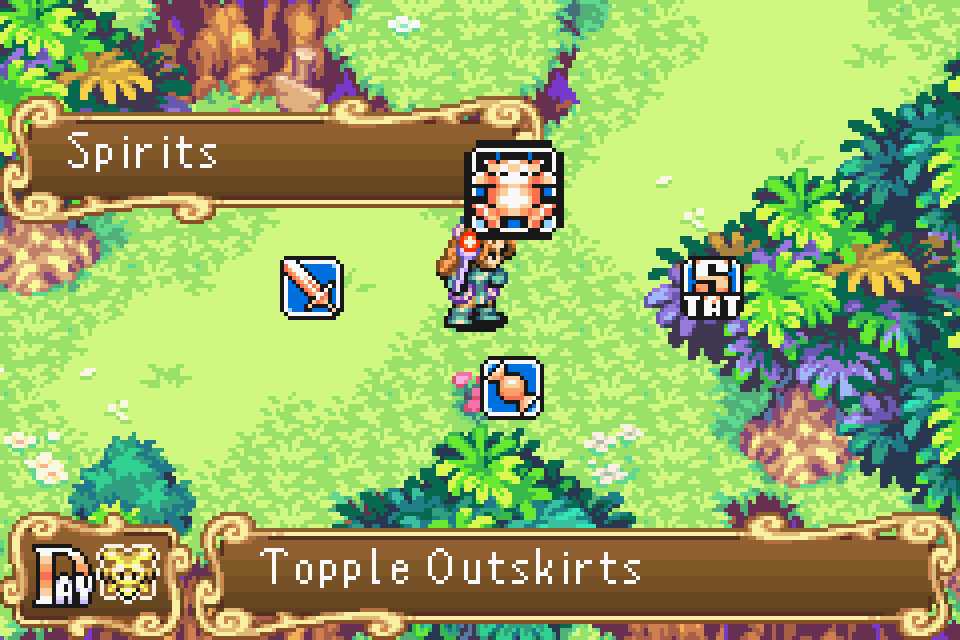Select the highlighted Spirits icon
This screenshot has width=960, height=640.
pos(515,192)
